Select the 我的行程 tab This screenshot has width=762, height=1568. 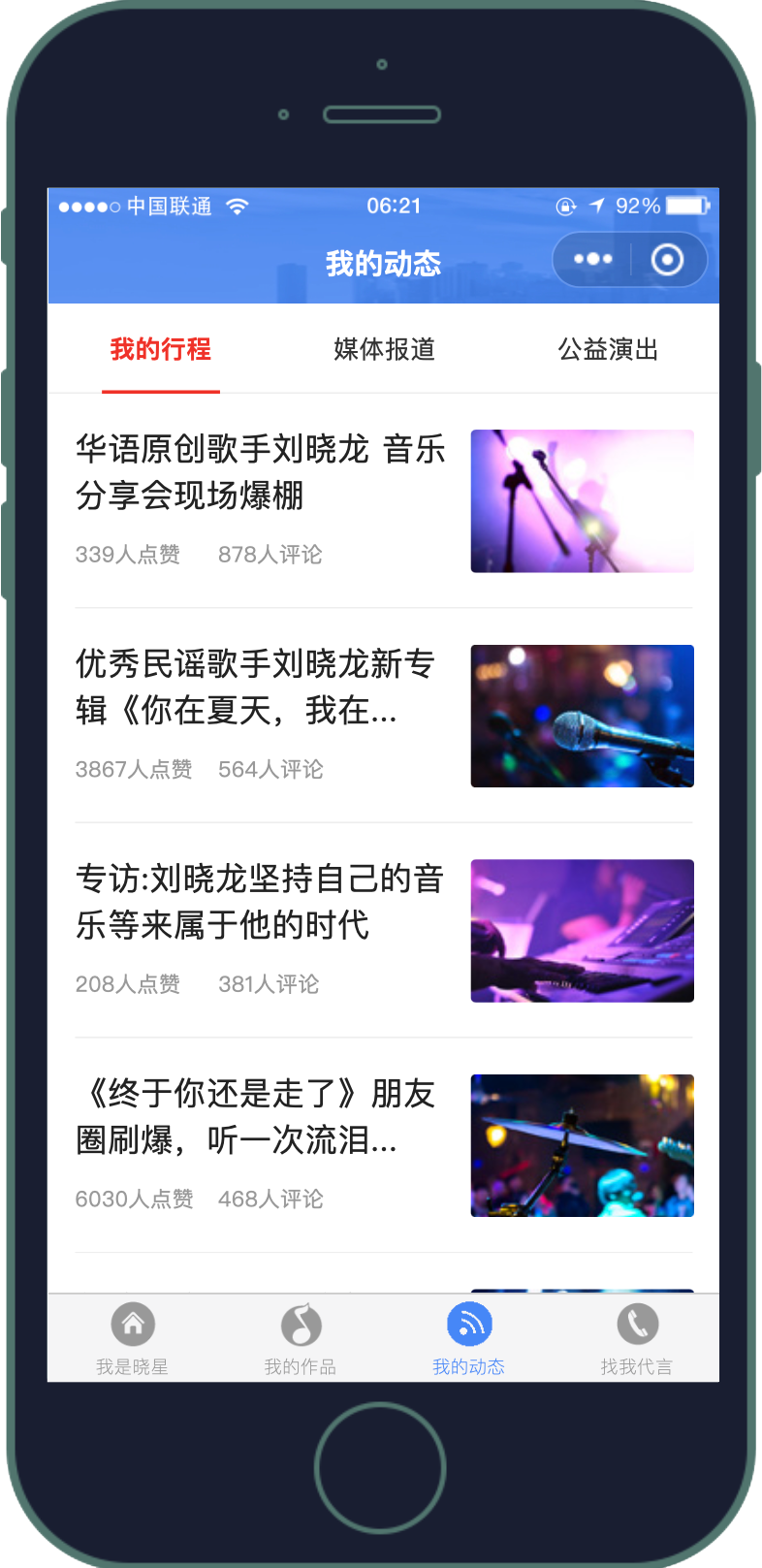click(x=161, y=349)
